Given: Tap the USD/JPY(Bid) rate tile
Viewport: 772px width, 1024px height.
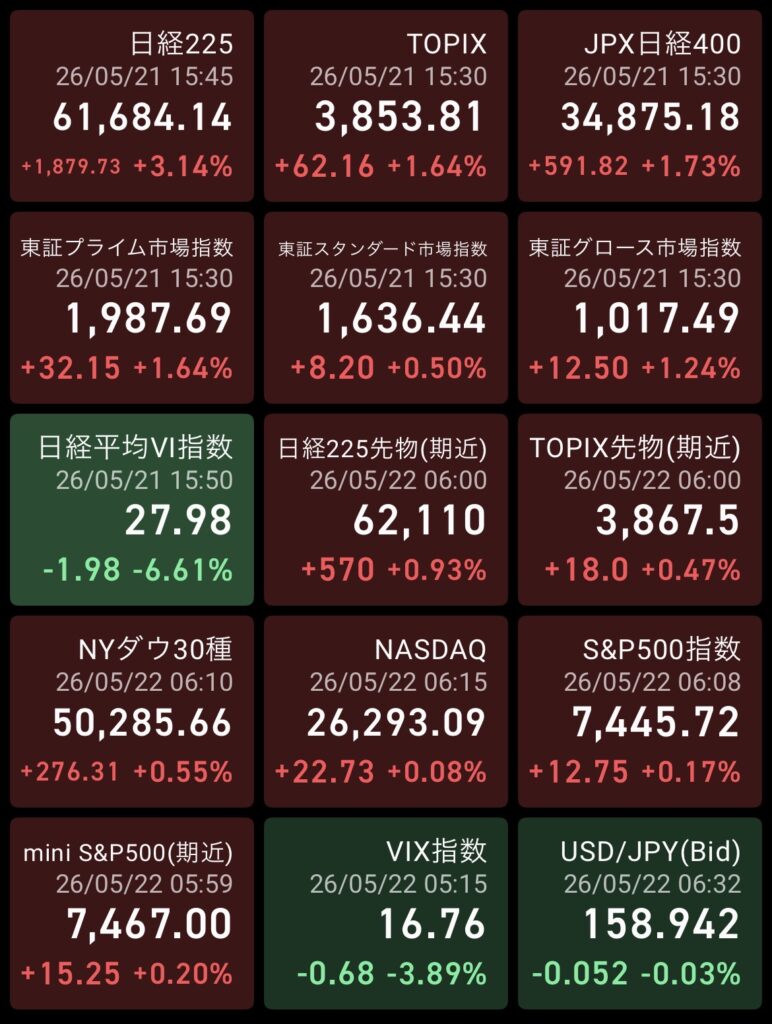Looking at the screenshot, I should tap(640, 913).
